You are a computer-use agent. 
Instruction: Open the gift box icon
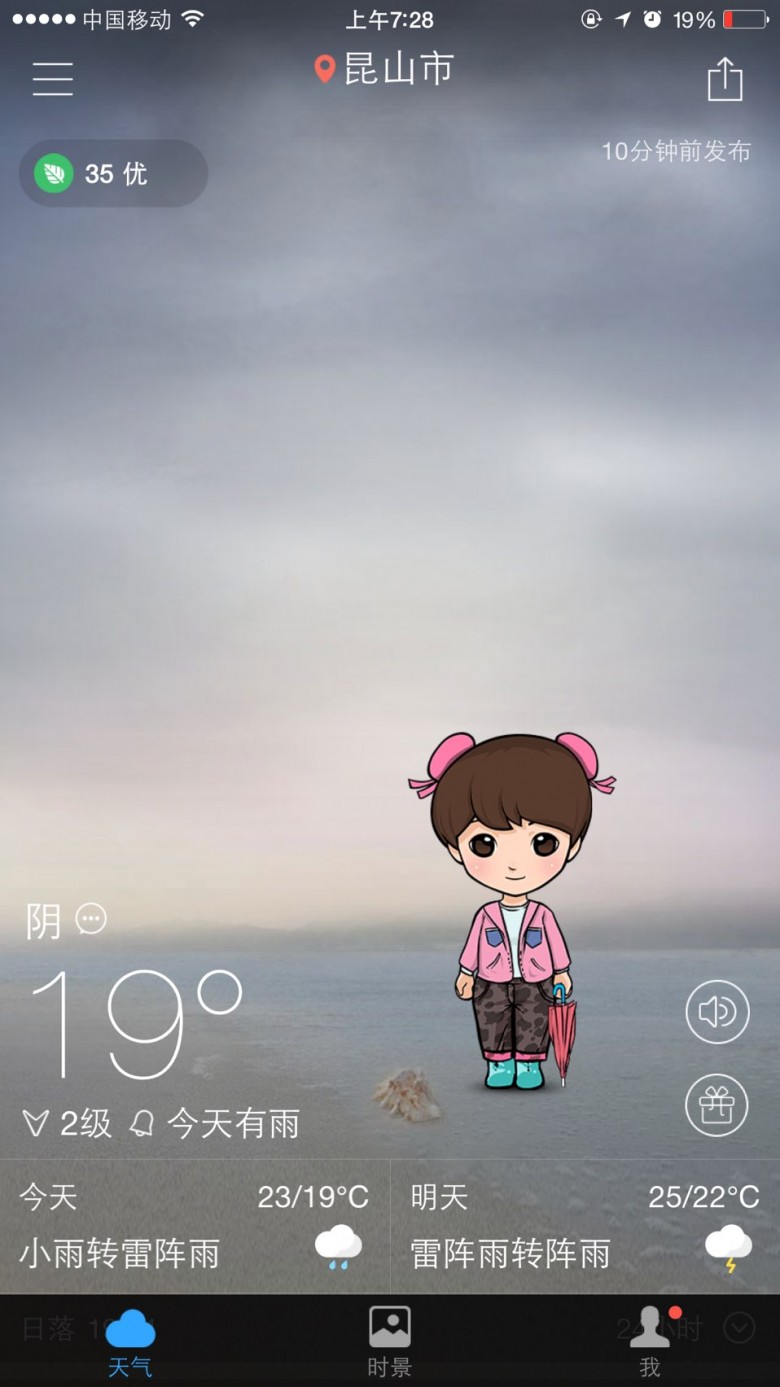[717, 1105]
